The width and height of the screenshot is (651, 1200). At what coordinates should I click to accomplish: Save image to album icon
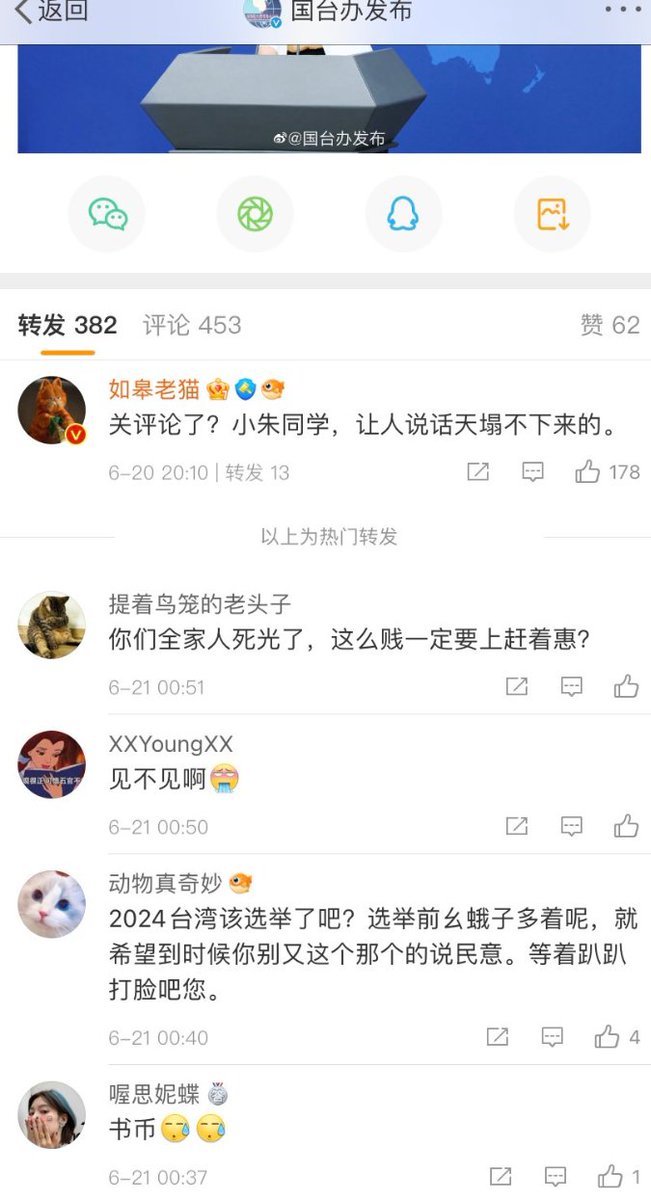click(x=552, y=214)
